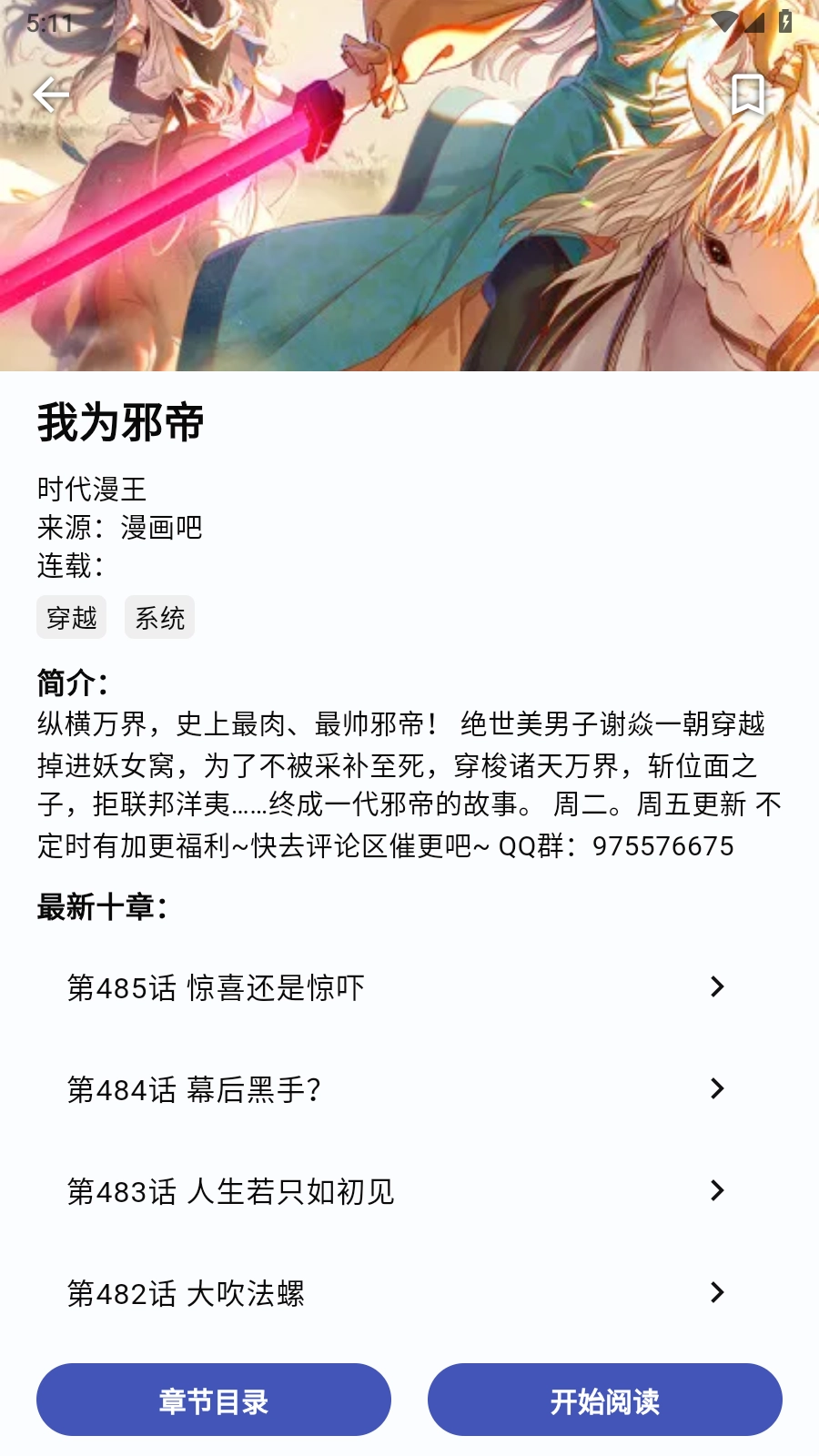Click the battery indicator in status bar
This screenshot has width=819, height=1456.
[786, 23]
